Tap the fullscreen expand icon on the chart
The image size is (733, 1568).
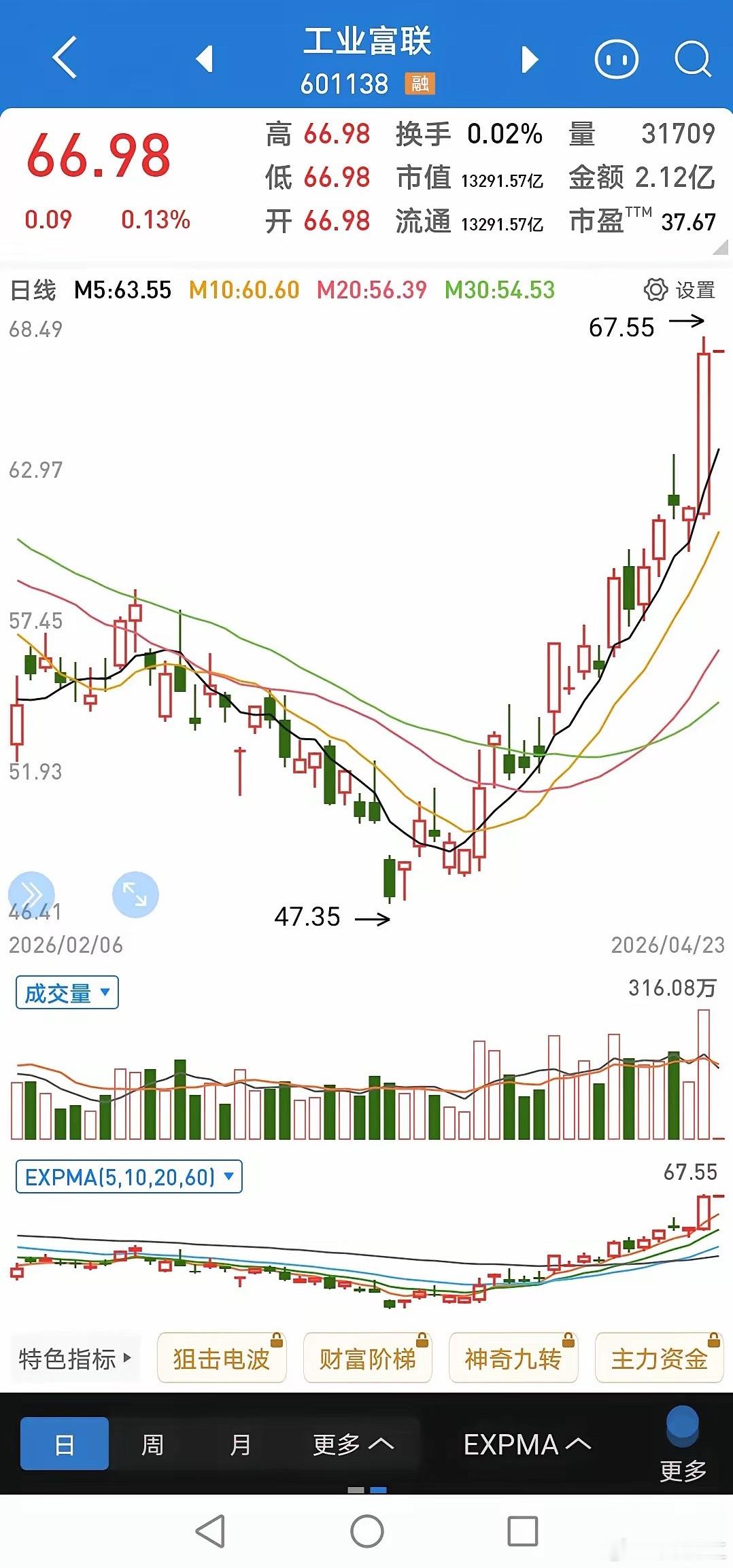(x=135, y=895)
